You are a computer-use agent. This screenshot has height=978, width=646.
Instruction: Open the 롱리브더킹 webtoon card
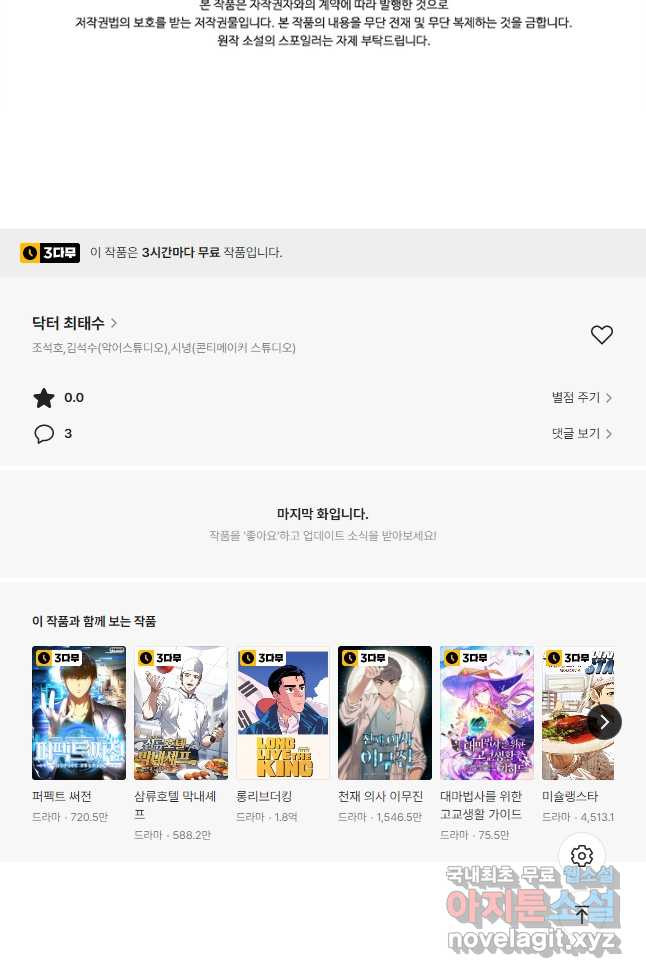click(x=283, y=713)
